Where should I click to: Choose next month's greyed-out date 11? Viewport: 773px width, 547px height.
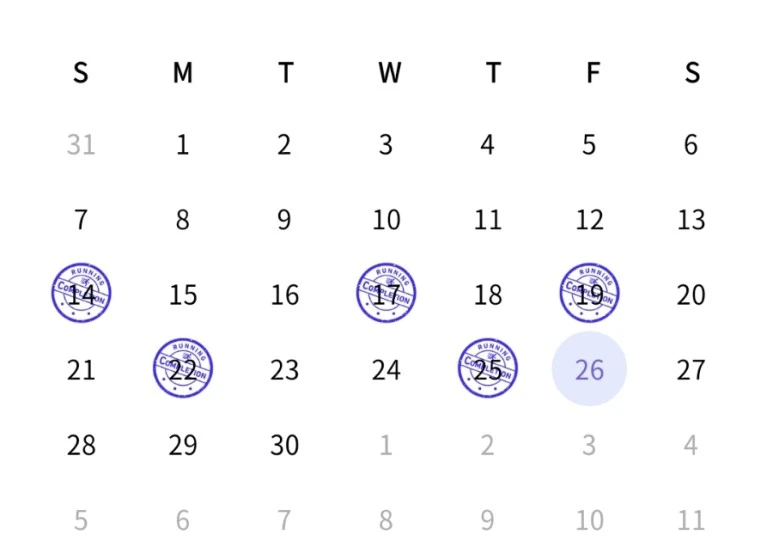click(x=691, y=520)
